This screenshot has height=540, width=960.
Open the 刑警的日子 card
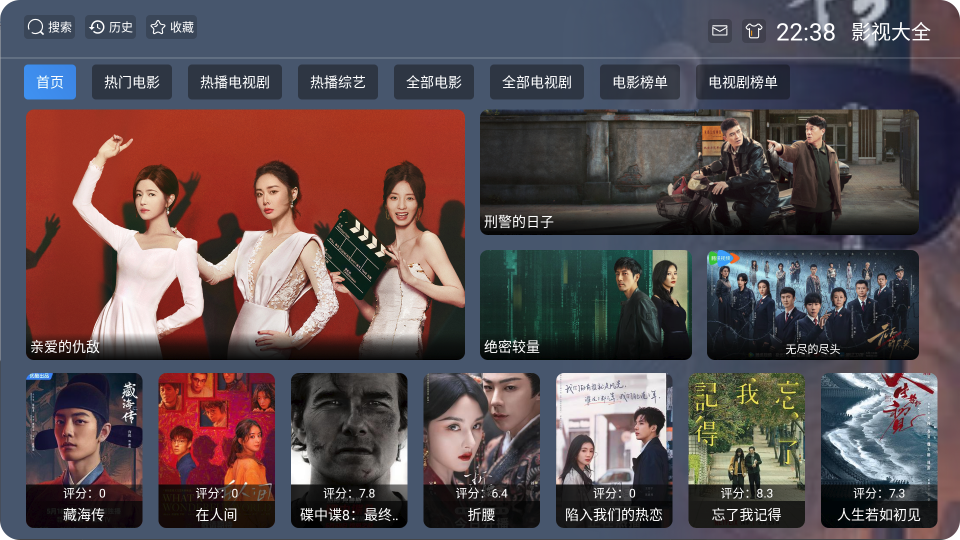pyautogui.click(x=698, y=172)
